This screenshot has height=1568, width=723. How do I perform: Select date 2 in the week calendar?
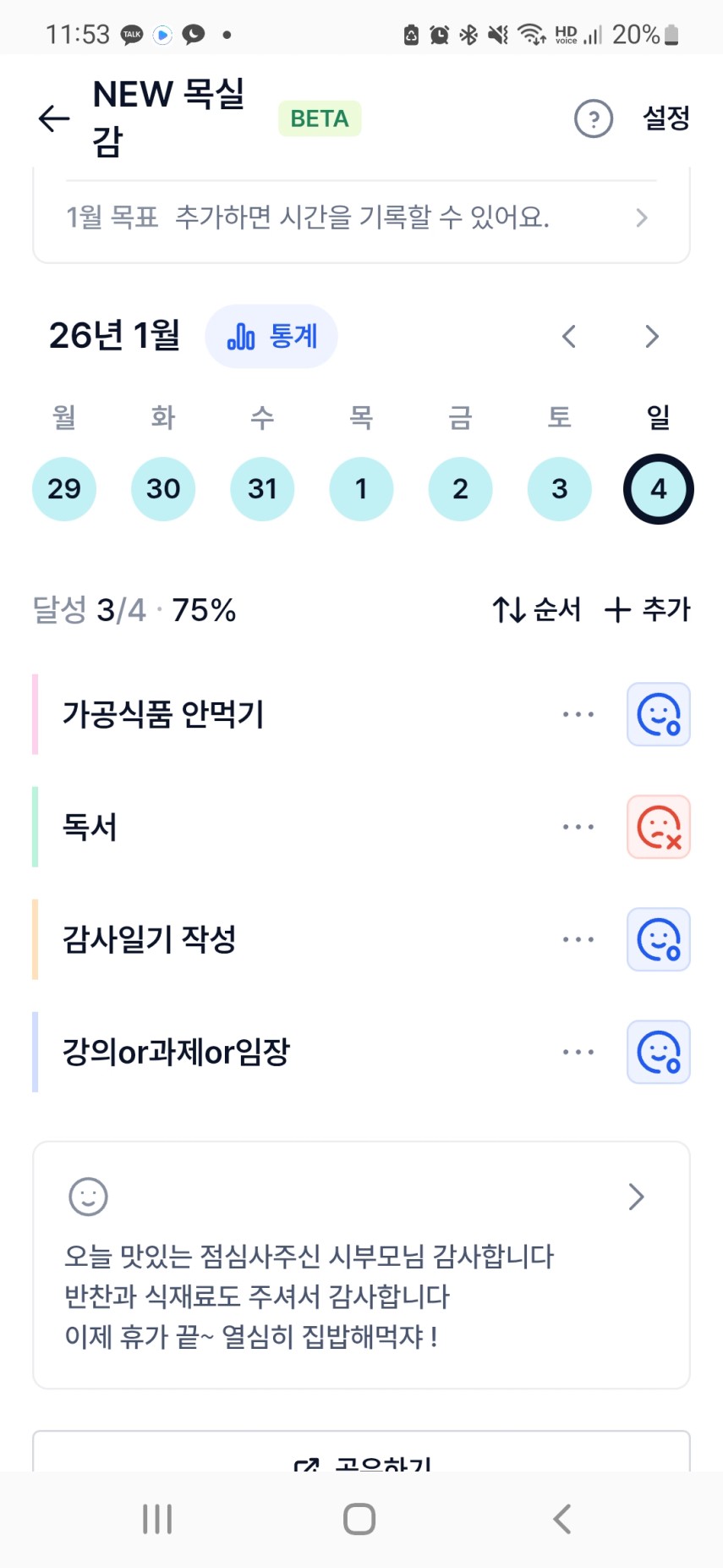460,489
